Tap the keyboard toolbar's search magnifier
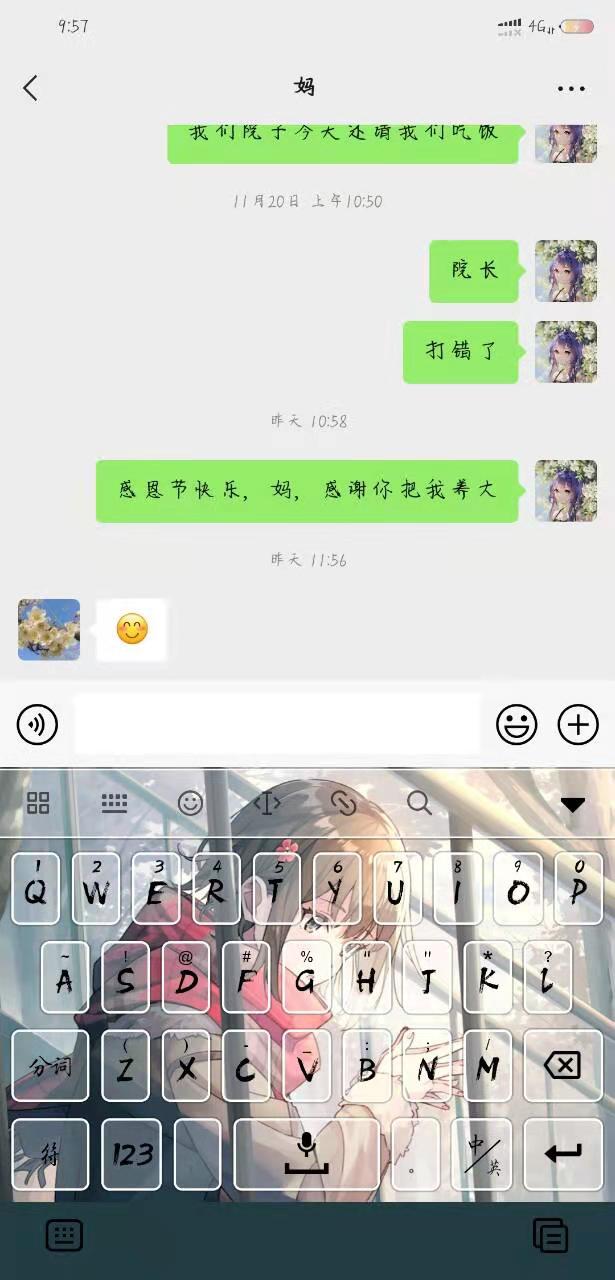The width and height of the screenshot is (615, 1280). pyautogui.click(x=419, y=802)
